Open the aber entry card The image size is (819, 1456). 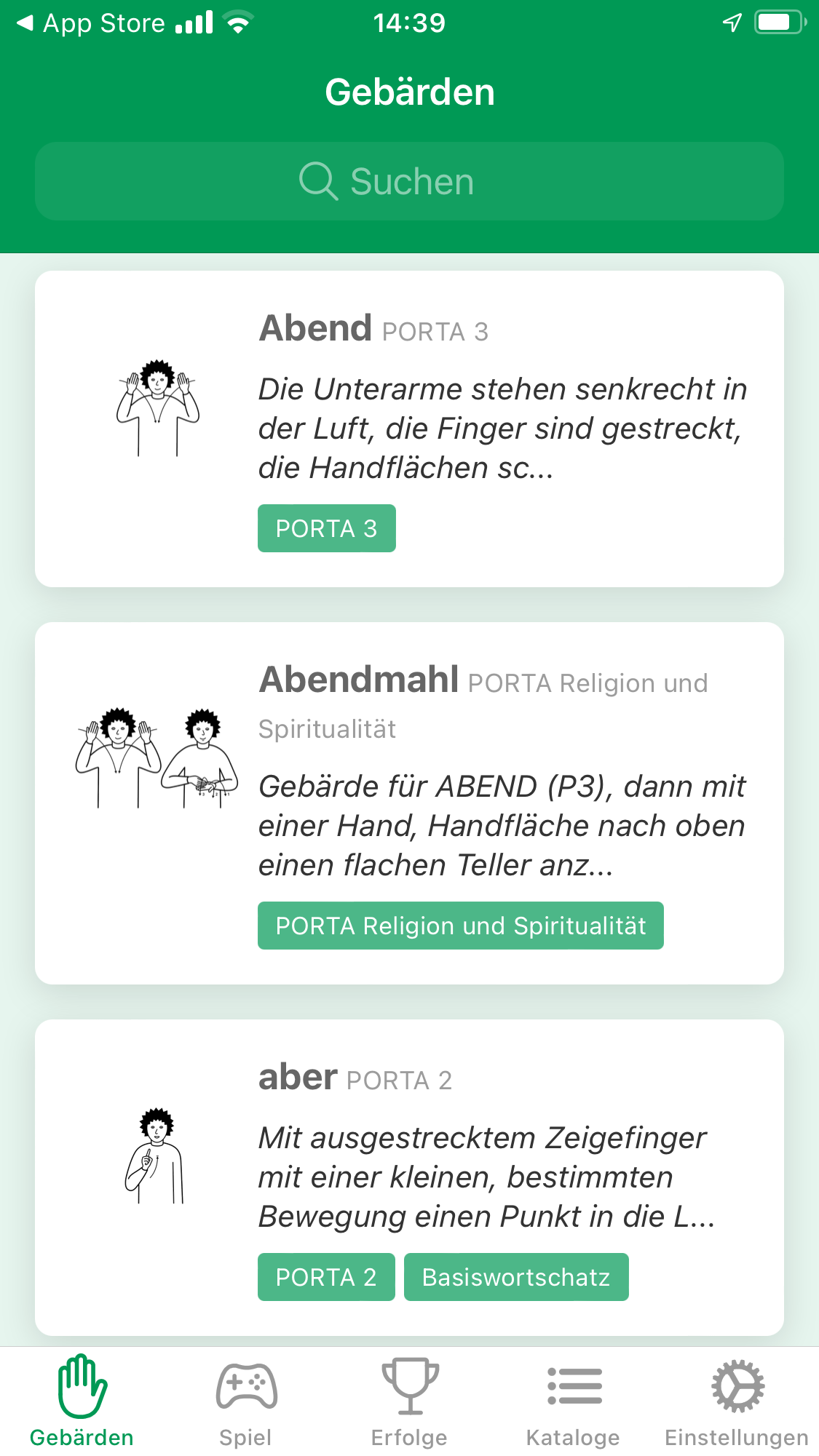pyautogui.click(x=410, y=1171)
